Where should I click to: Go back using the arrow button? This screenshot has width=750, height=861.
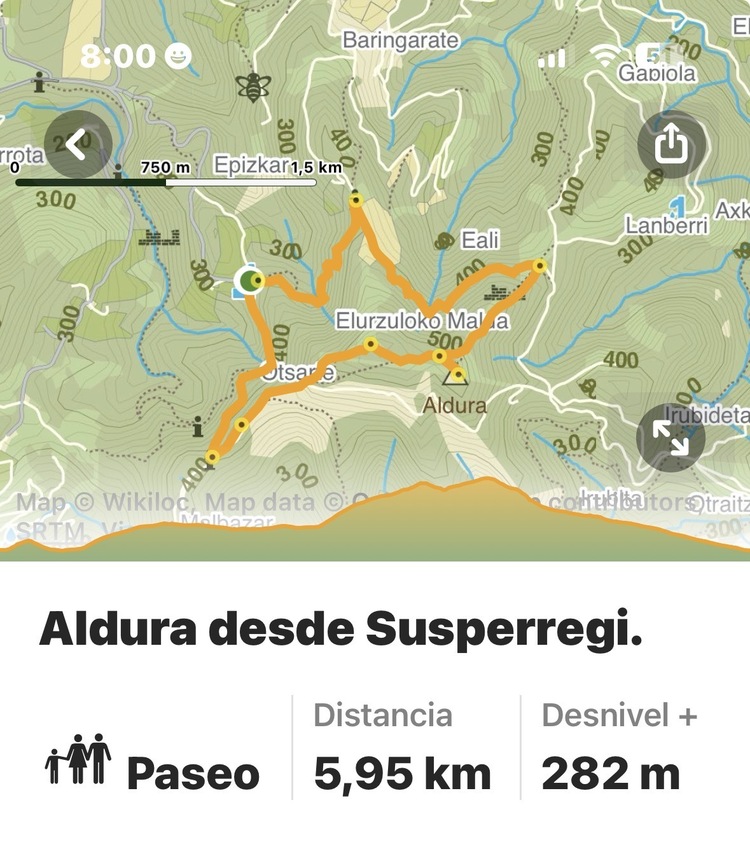[79, 145]
